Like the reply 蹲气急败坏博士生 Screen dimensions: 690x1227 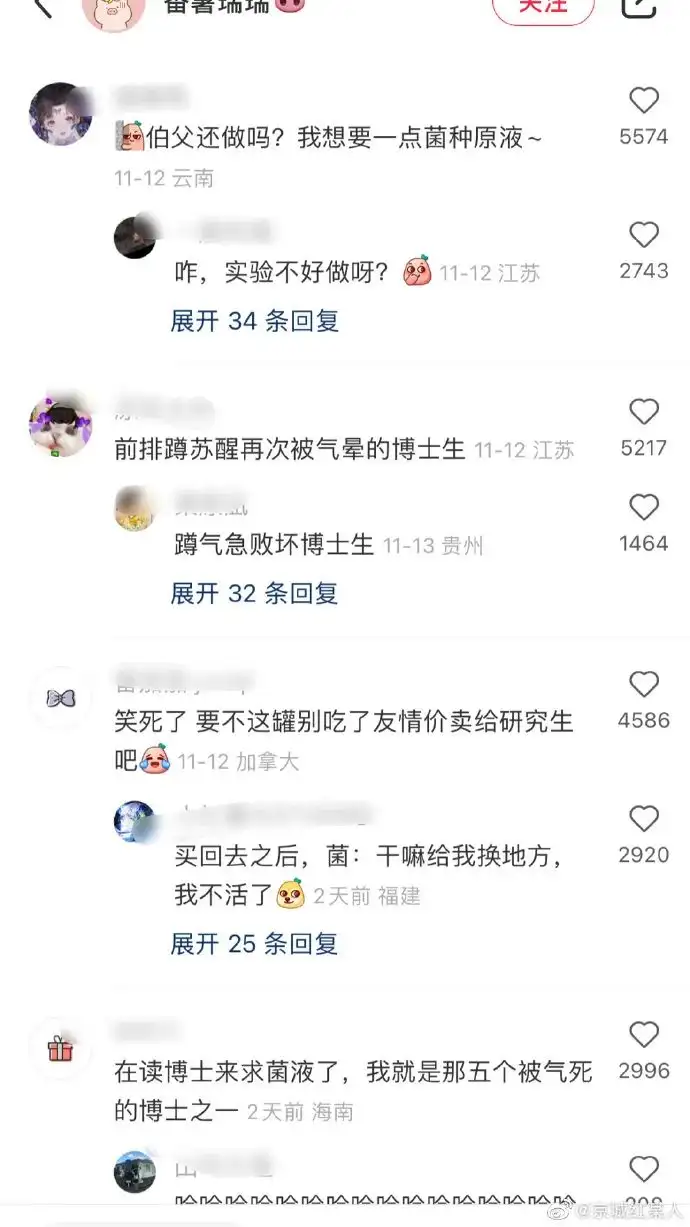pyautogui.click(x=643, y=508)
